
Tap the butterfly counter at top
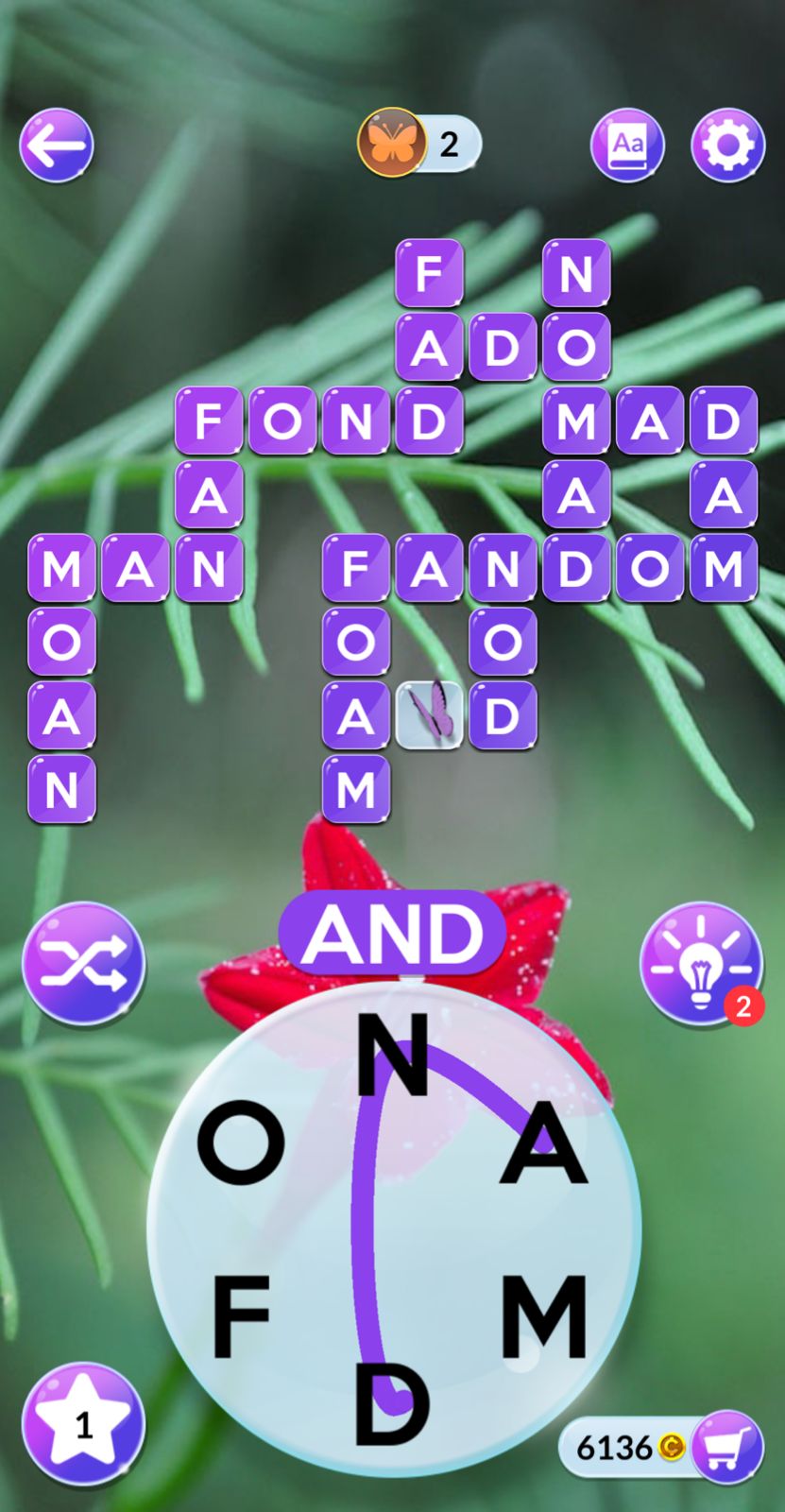[419, 144]
